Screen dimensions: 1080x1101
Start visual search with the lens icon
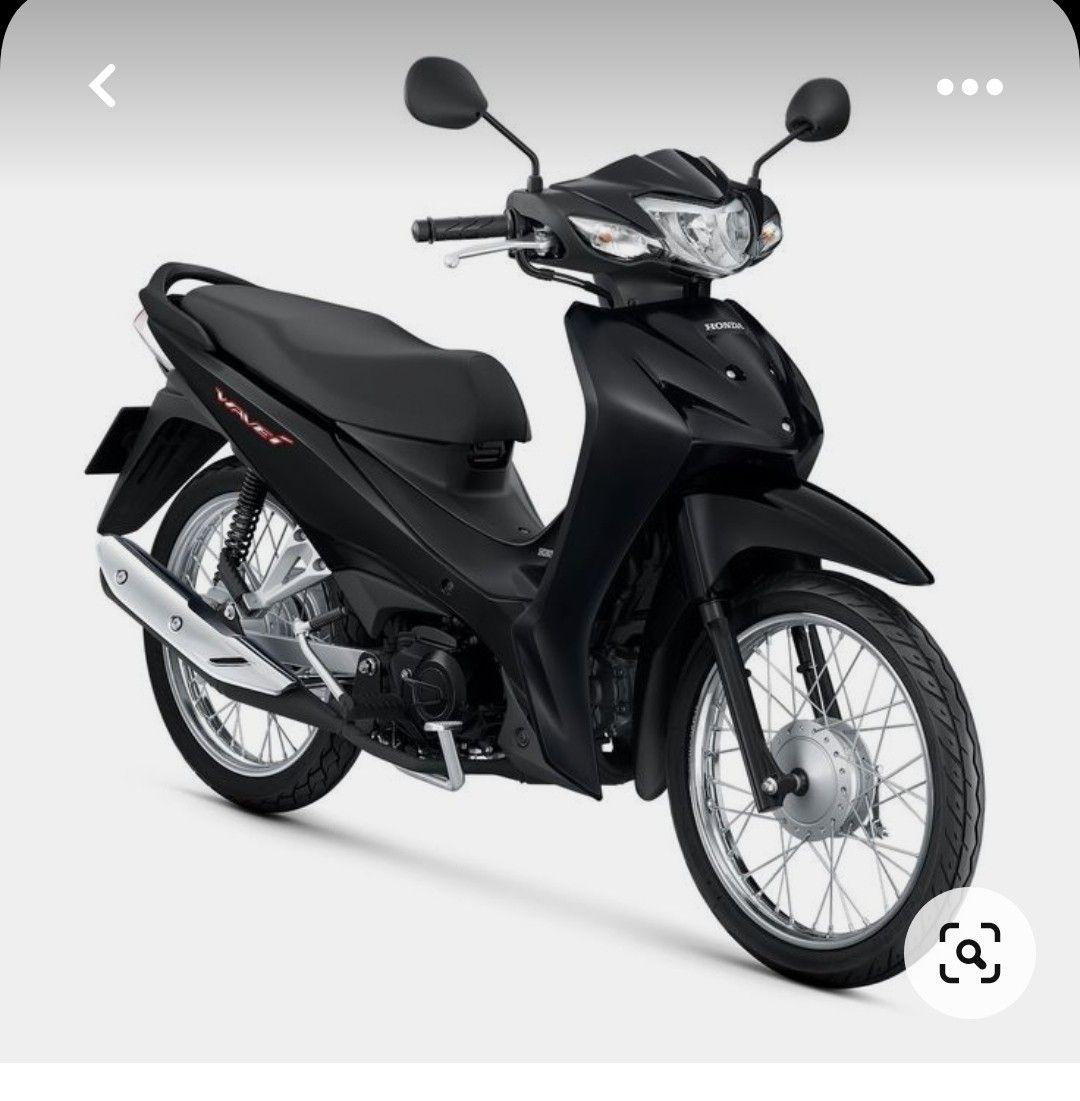969,952
